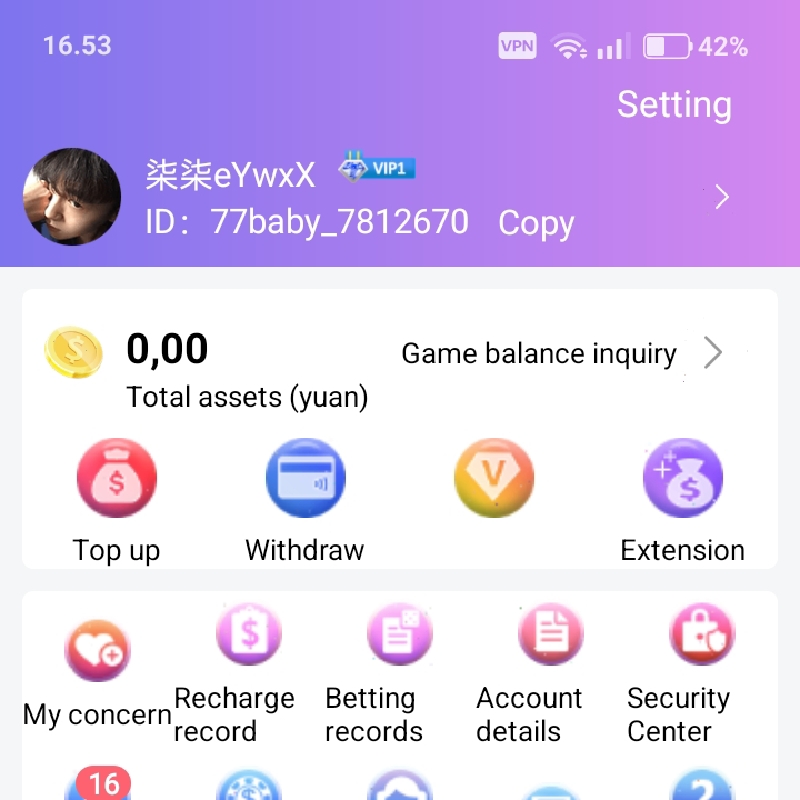Open My concern
Viewport: 800px width, 800px height.
tap(97, 652)
